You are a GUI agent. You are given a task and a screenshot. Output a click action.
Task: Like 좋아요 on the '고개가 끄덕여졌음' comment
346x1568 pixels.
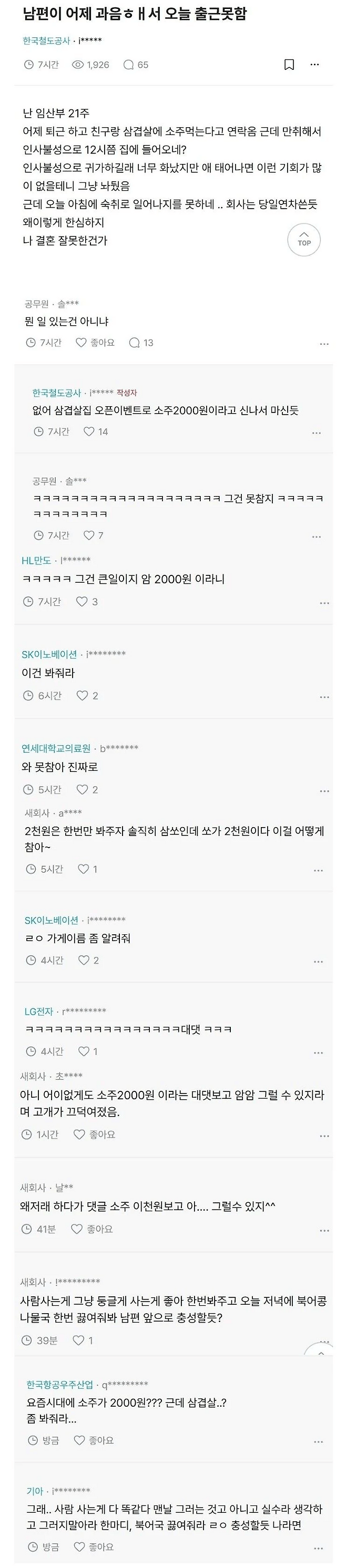pyautogui.click(x=94, y=1134)
